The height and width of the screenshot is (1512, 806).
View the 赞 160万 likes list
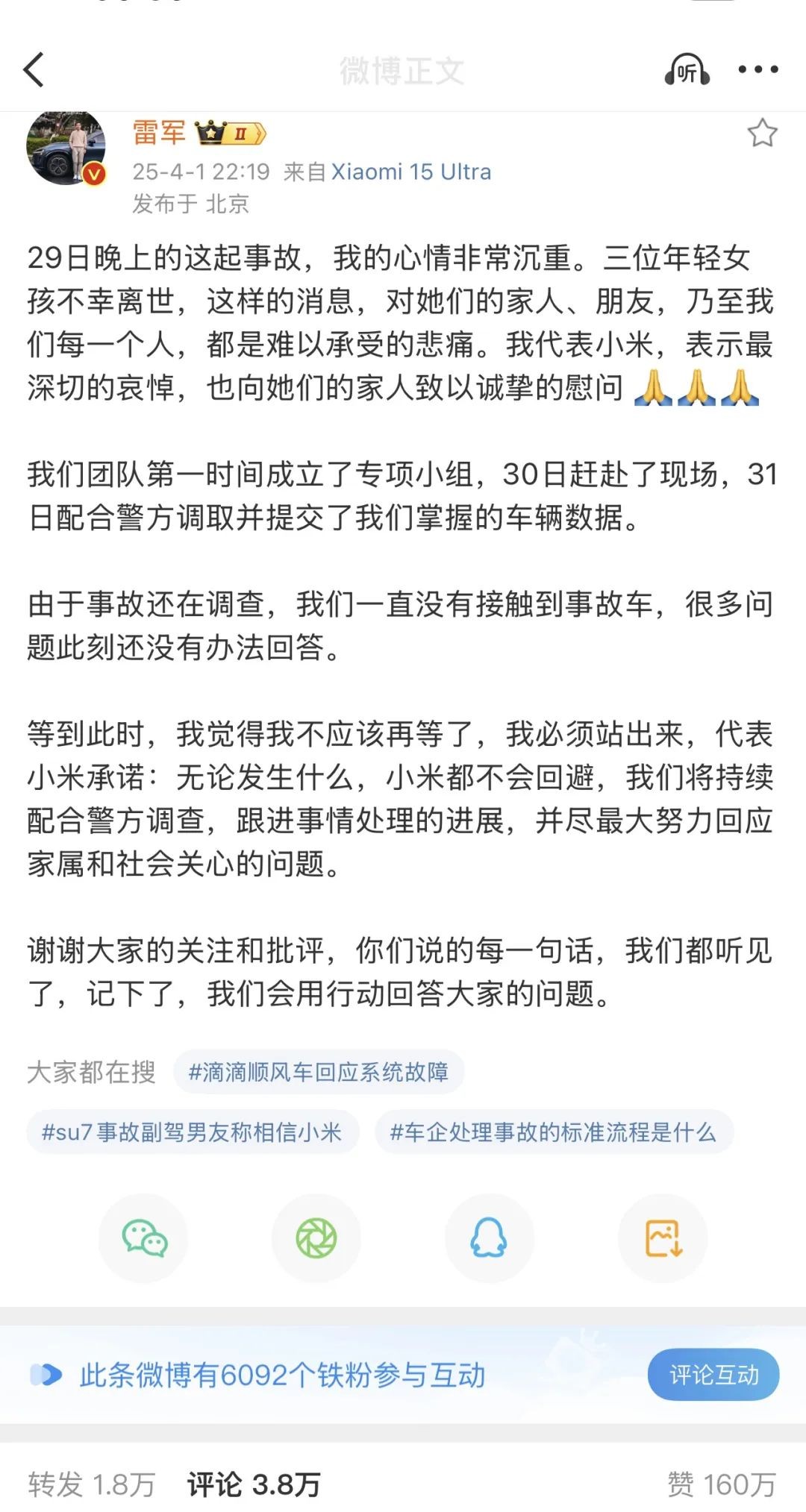click(x=721, y=1484)
